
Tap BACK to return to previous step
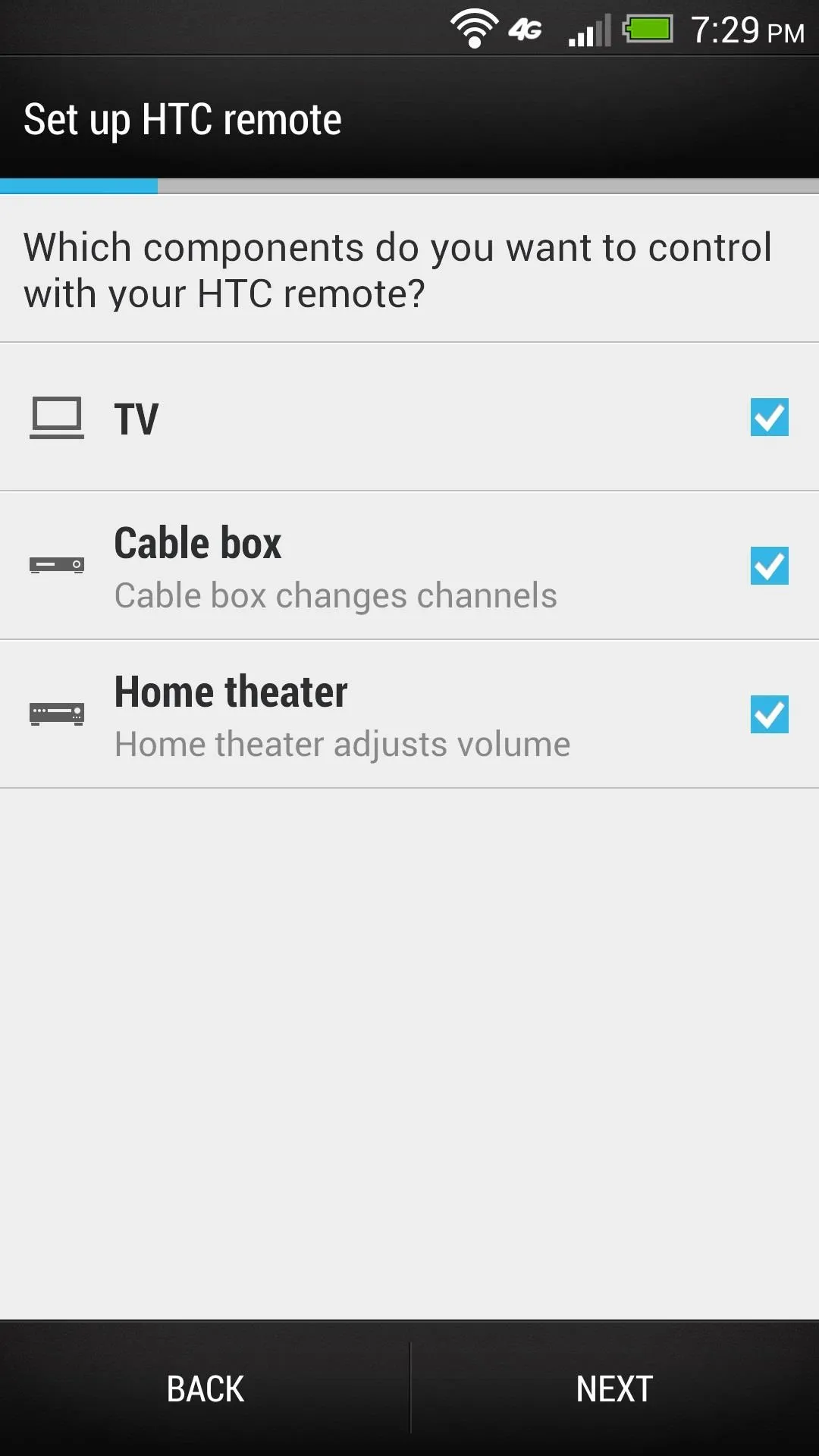click(x=205, y=1389)
